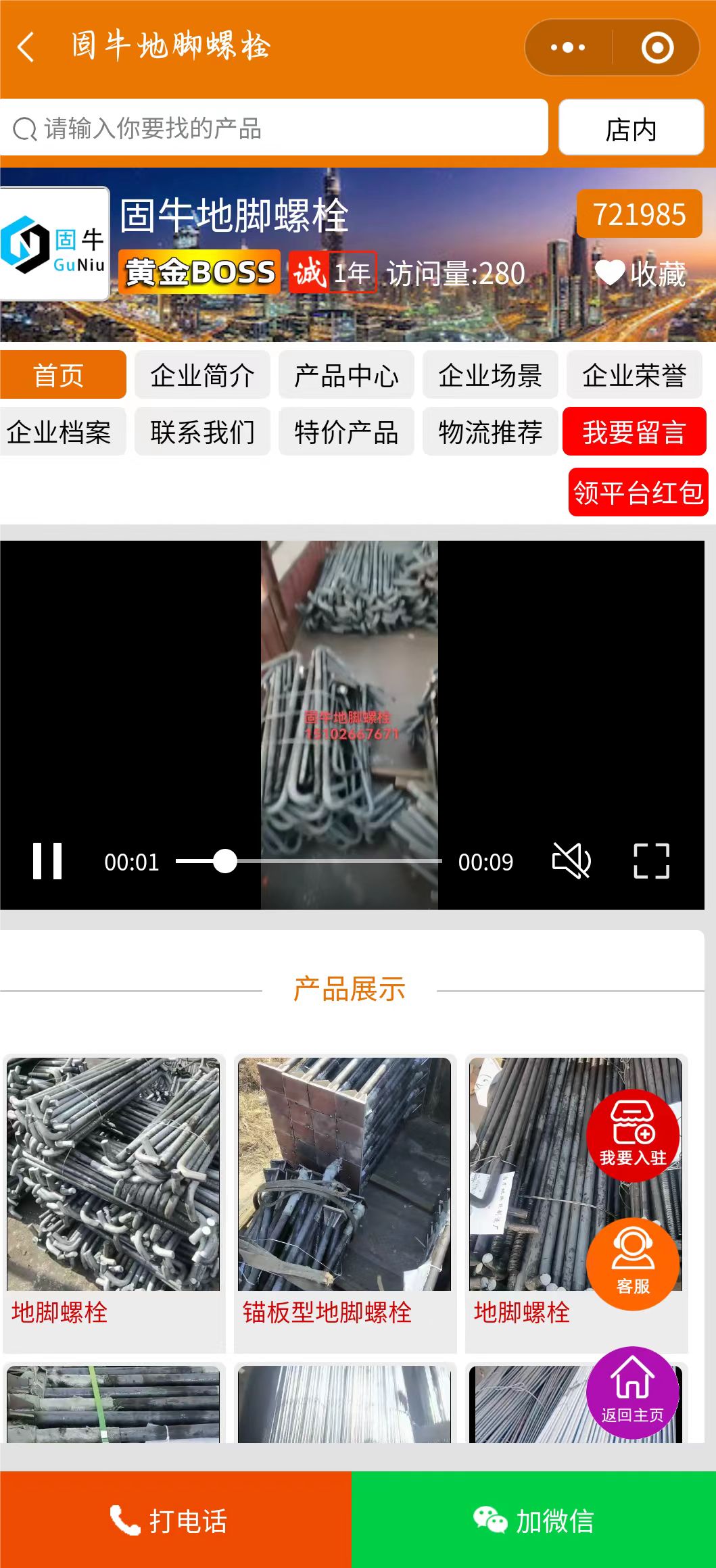This screenshot has width=716, height=1568.
Task: Open the 客服 customer service button
Action: 633,1264
